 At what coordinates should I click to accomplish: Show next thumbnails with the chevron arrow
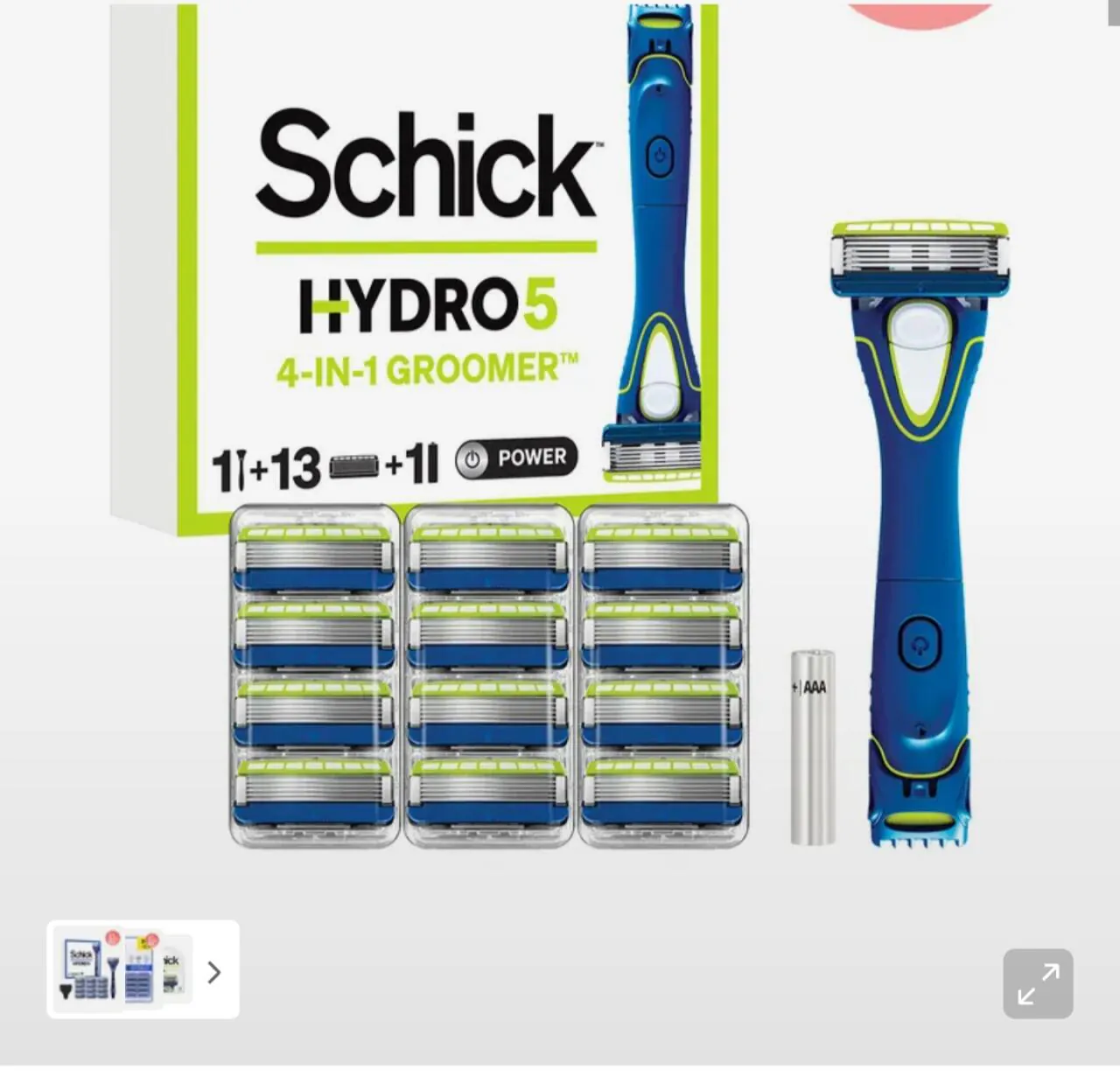pos(214,972)
